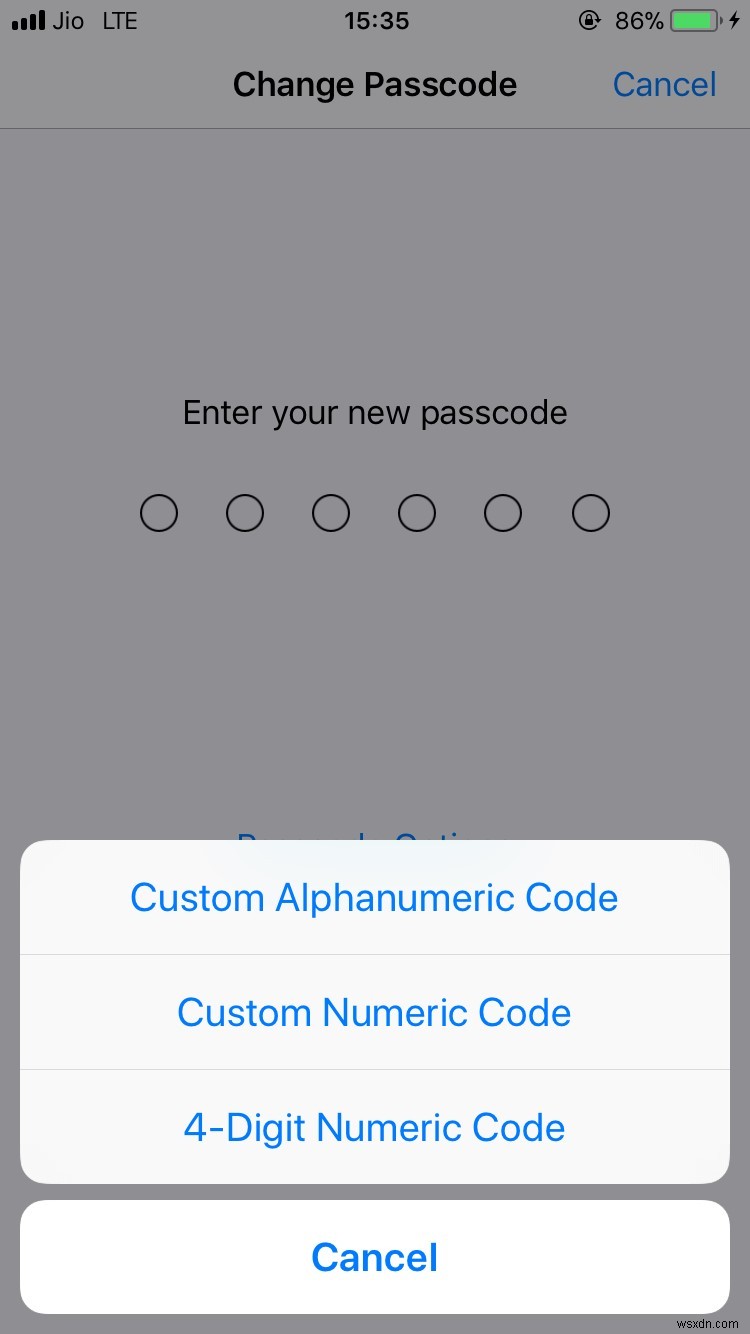Tap the battery level fill indicator

coord(690,19)
